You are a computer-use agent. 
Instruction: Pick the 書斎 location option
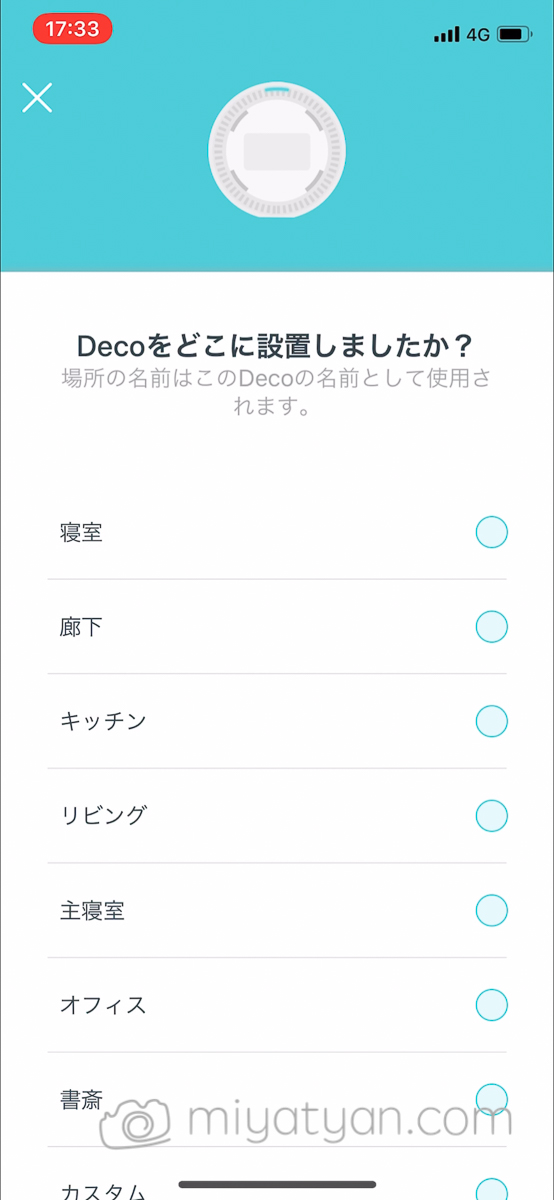click(x=277, y=1099)
